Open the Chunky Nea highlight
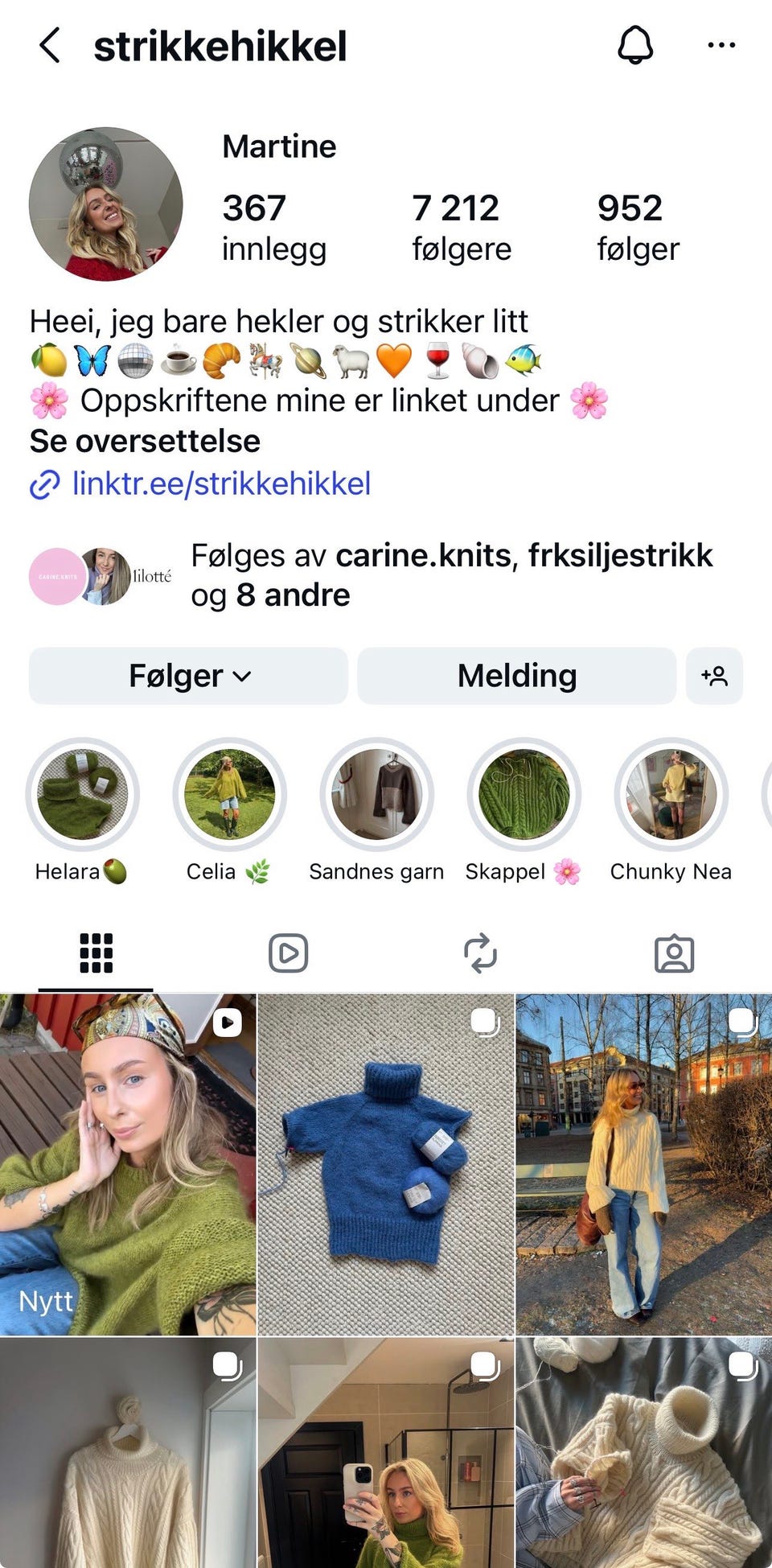The image size is (772, 1568). coord(671,794)
